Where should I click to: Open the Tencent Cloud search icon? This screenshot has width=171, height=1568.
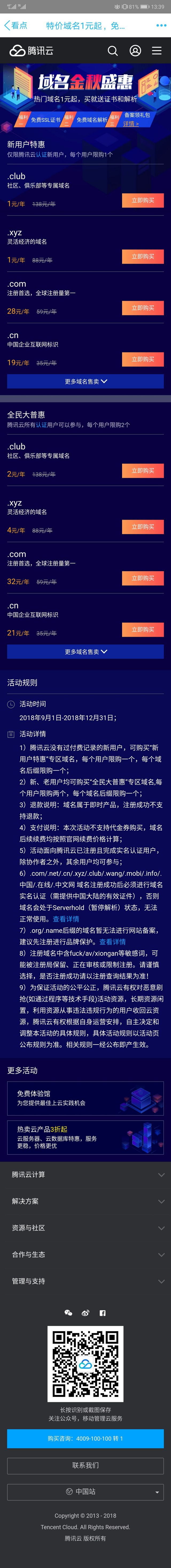pos(112,51)
